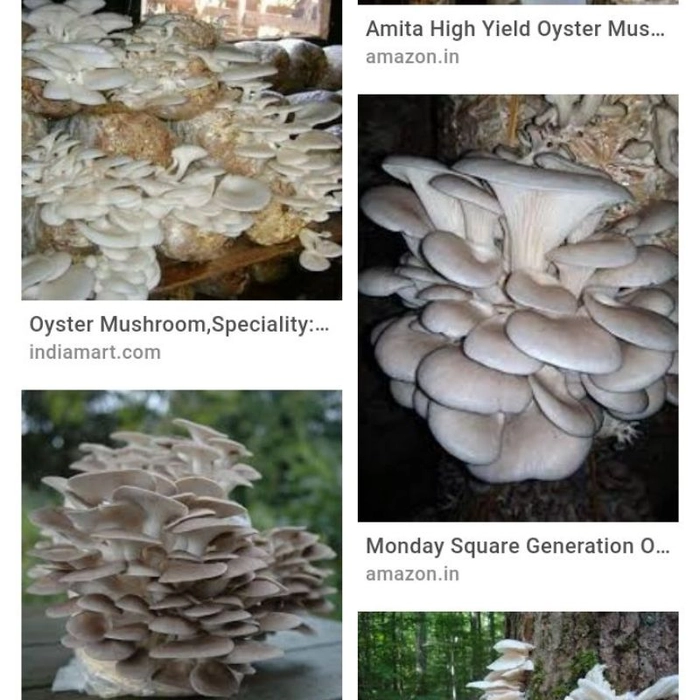Open the indiamart.com Oyster Mushroom image result

click(181, 150)
